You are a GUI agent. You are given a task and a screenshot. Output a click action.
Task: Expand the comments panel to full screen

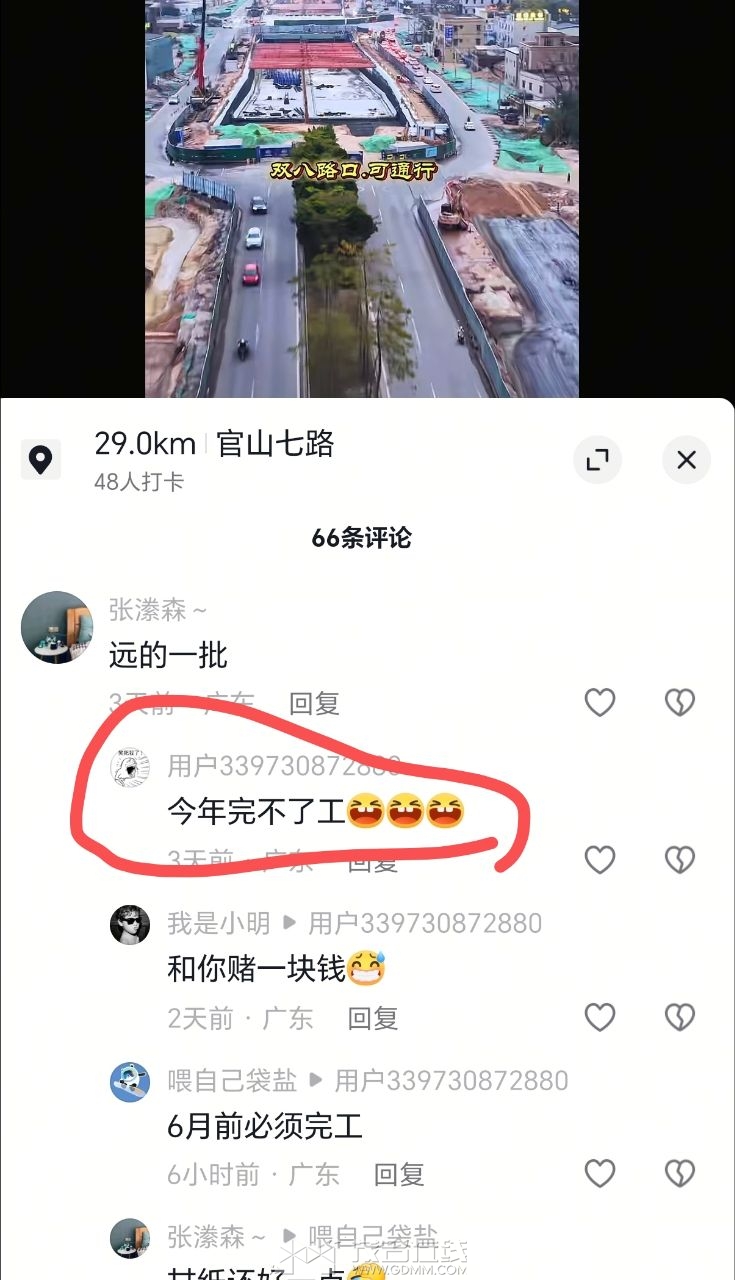[597, 460]
